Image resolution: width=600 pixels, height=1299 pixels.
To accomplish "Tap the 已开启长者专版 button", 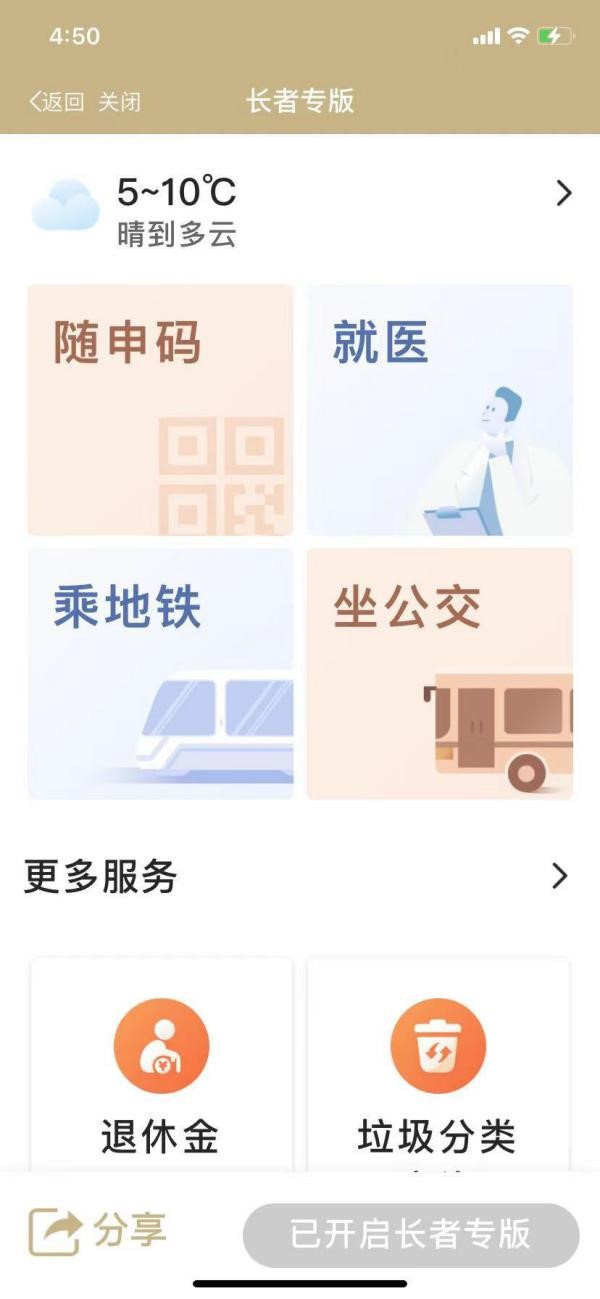I will 411,1235.
